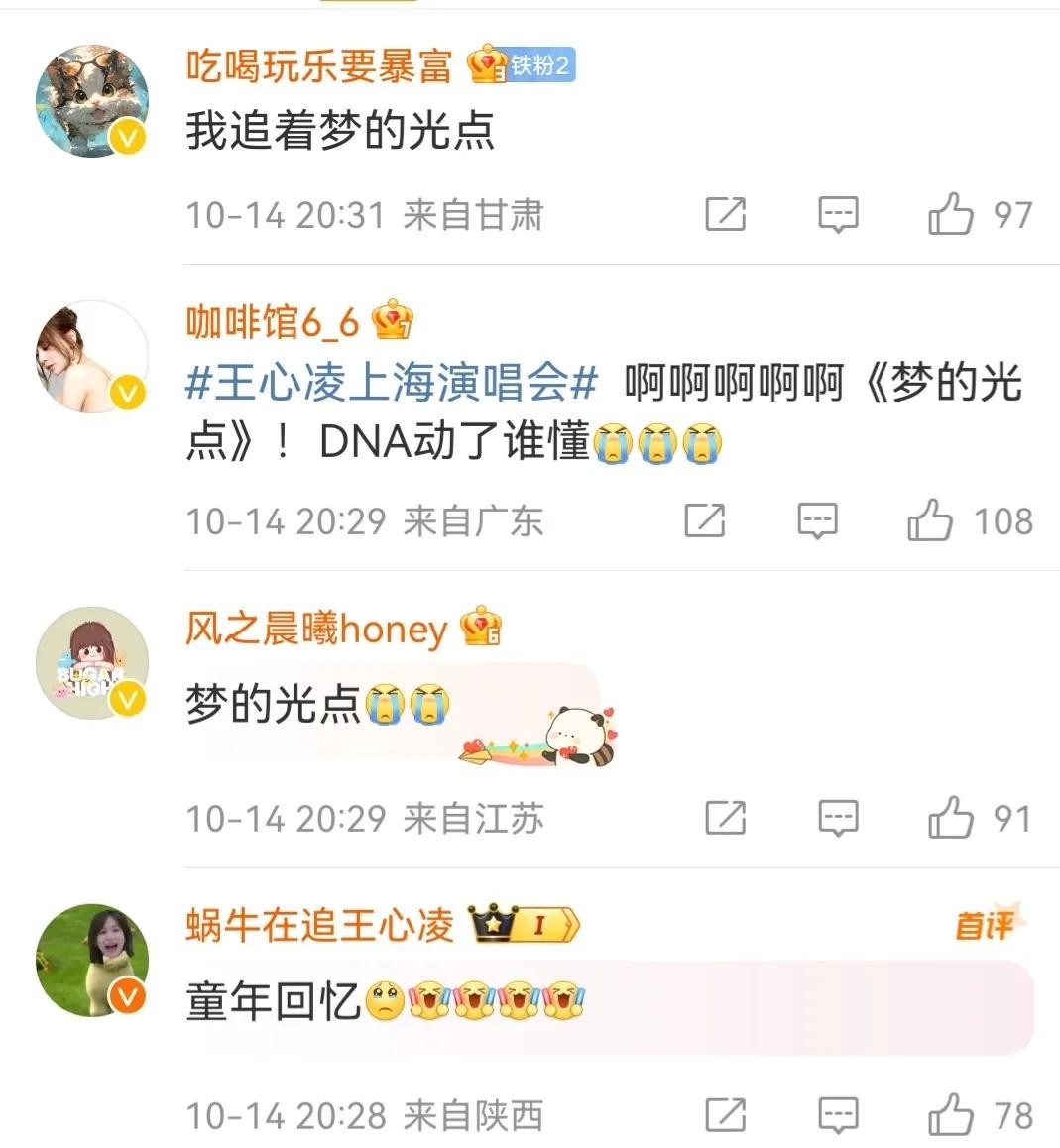Share the comment from 吃喝玩乐要暴富

725,213
